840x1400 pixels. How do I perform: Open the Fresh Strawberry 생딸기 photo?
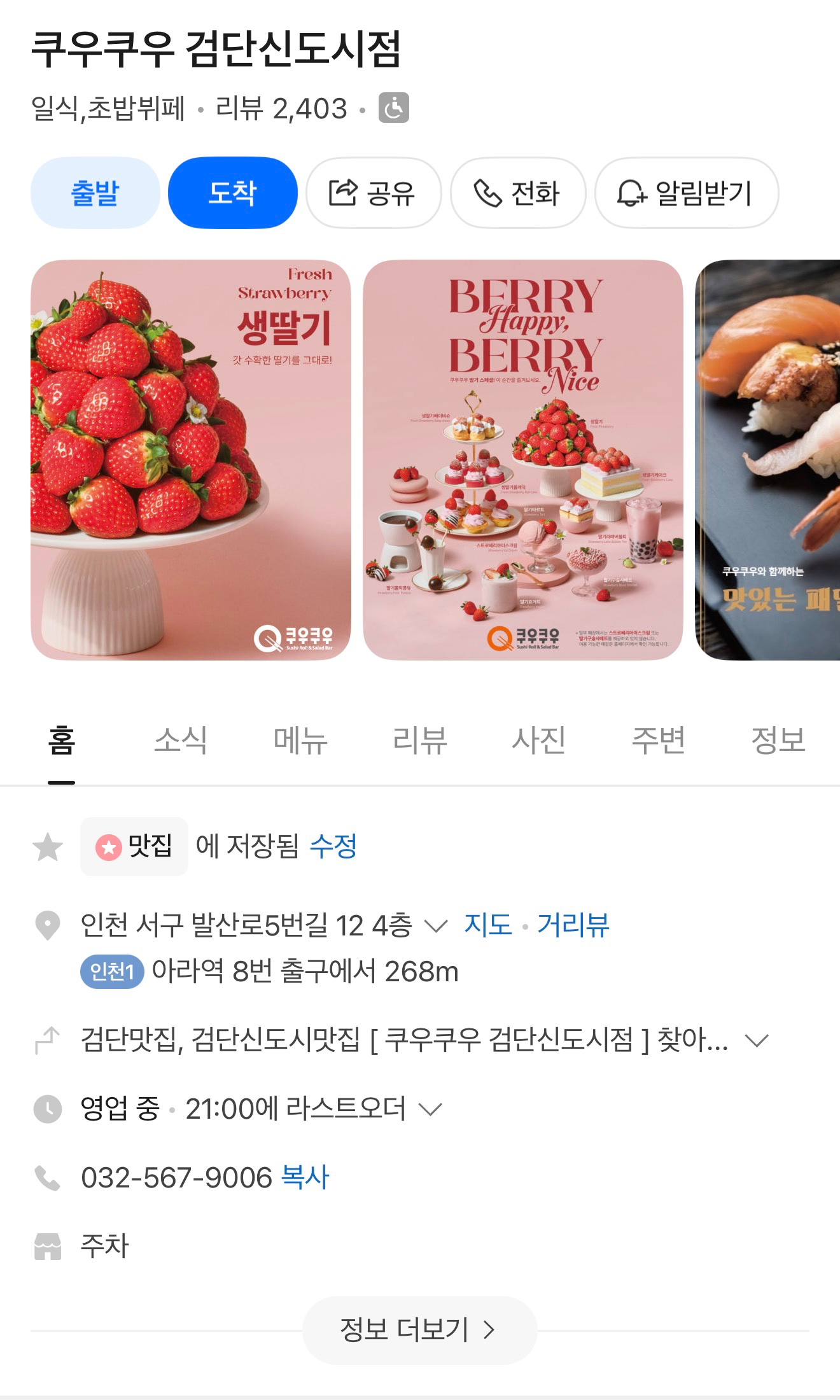coord(191,459)
